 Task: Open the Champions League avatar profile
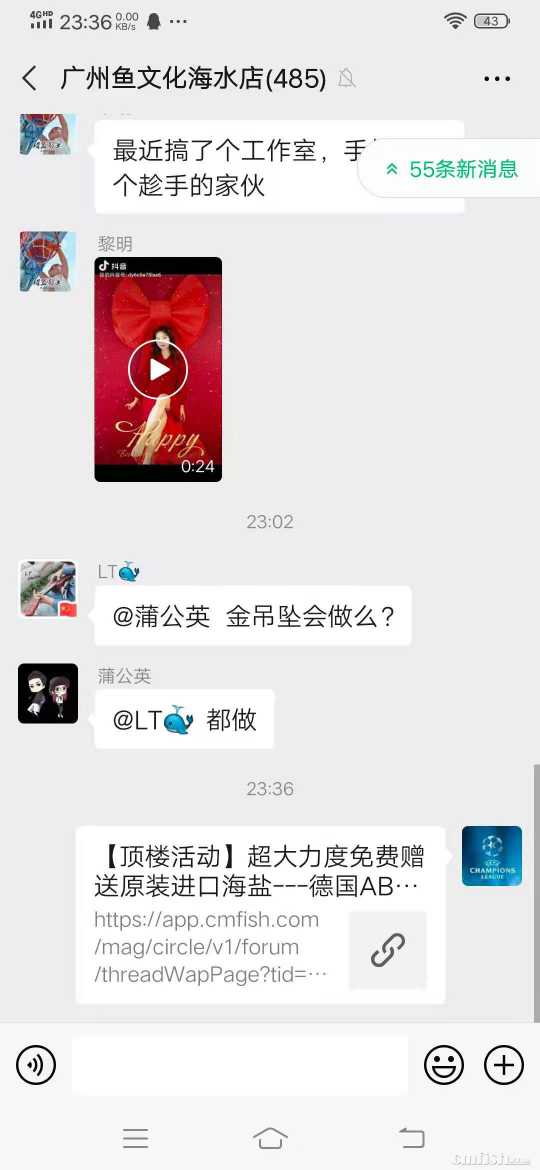coord(492,856)
